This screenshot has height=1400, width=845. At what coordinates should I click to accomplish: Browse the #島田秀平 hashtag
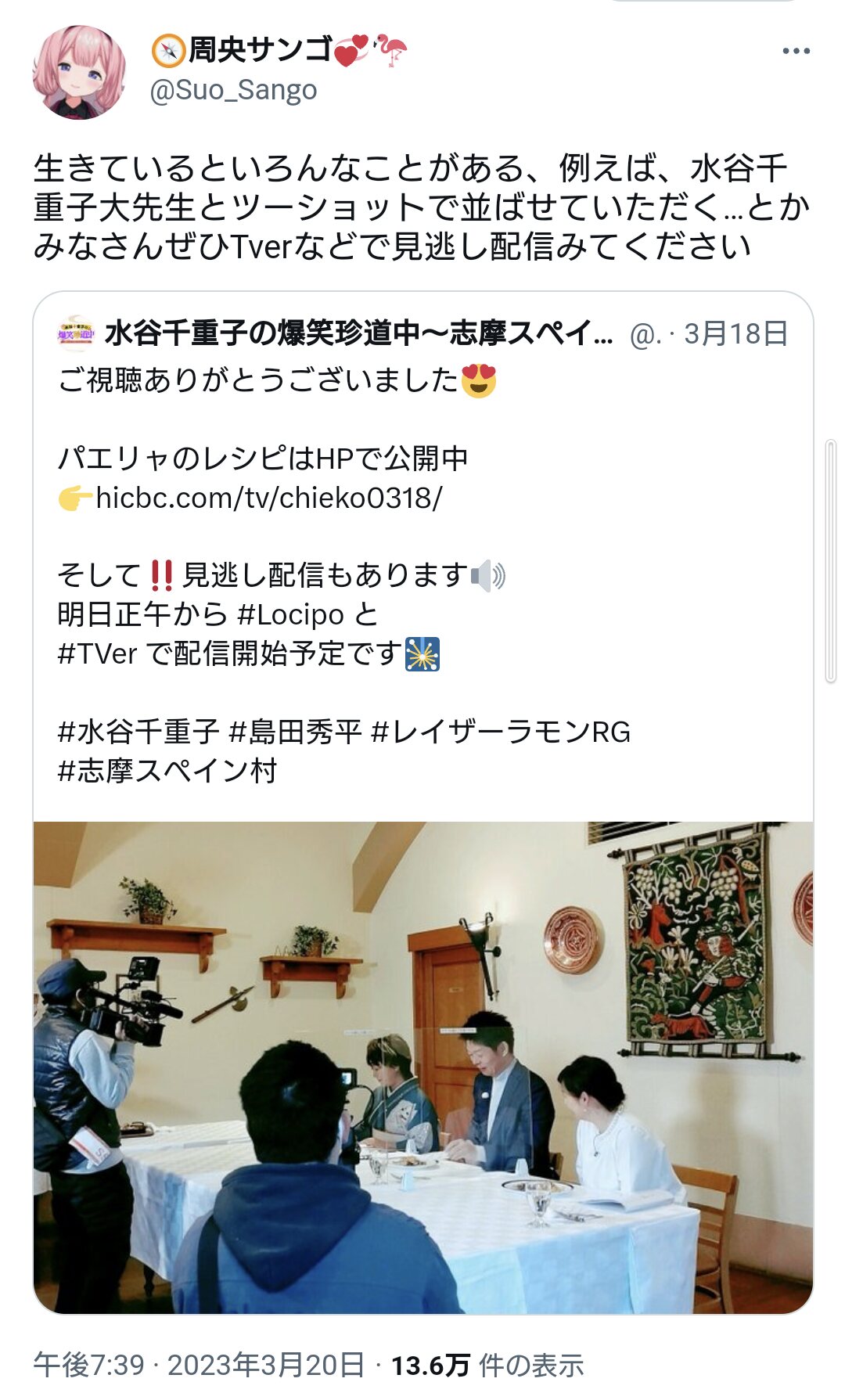click(x=296, y=732)
